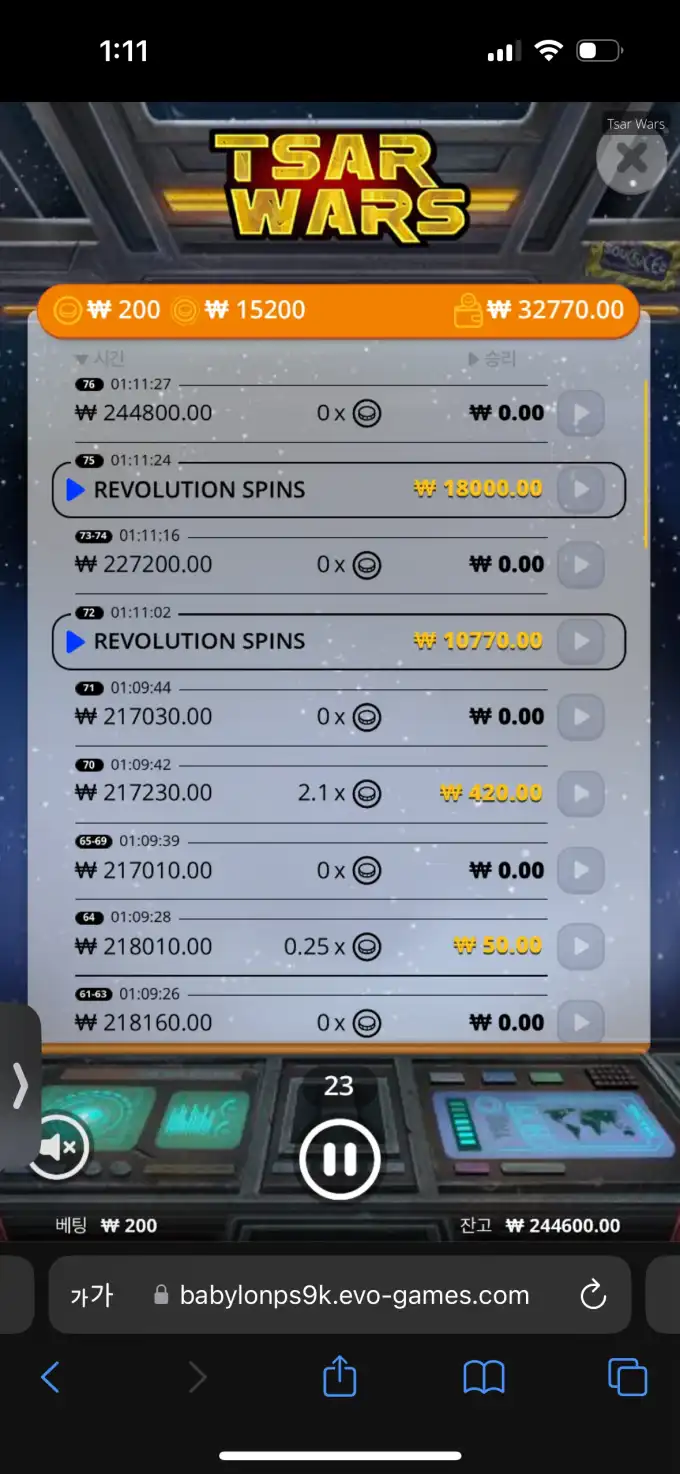This screenshot has width=680, height=1474.
Task: Reload the page in Safari
Action: click(593, 1295)
